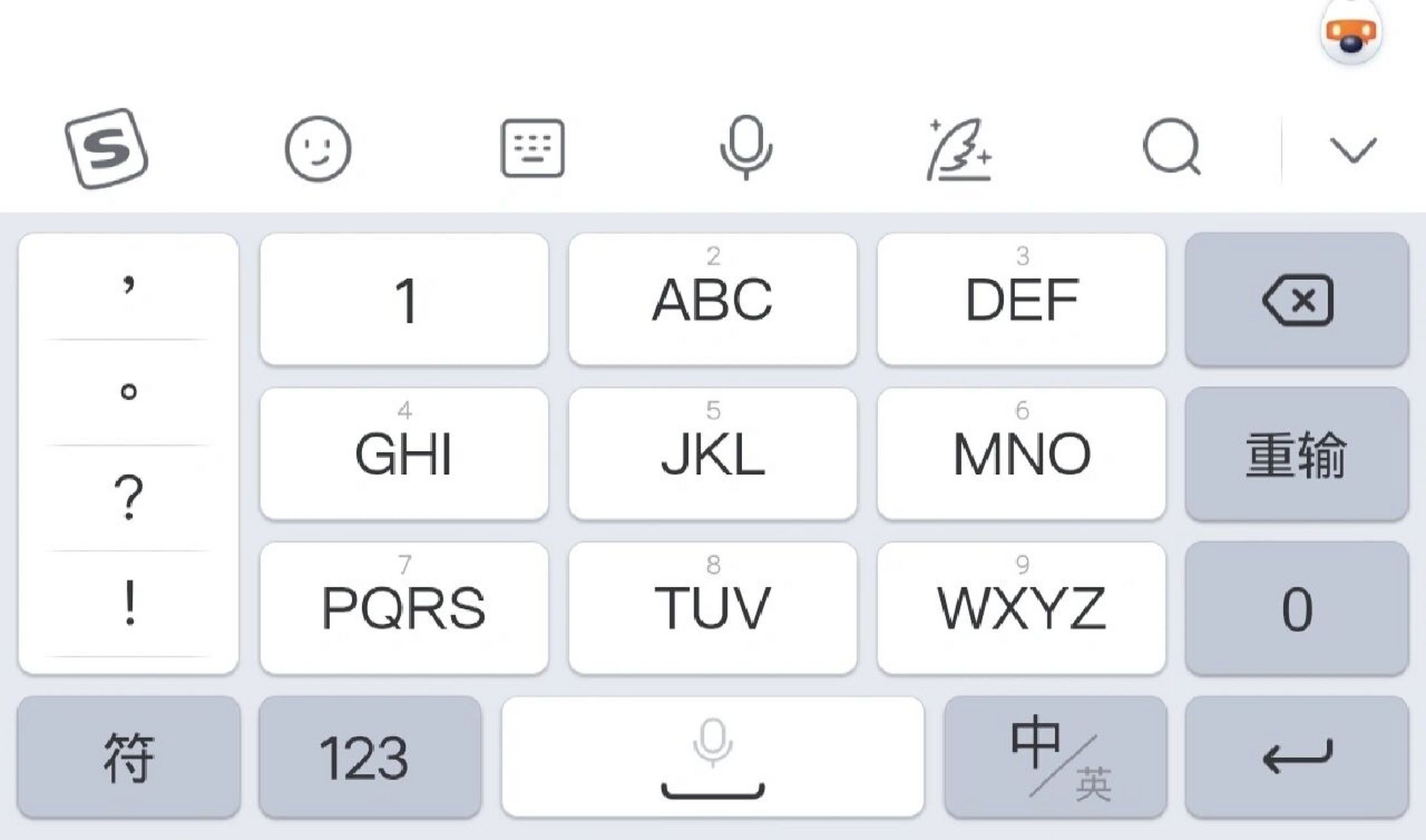Viewport: 1426px width, 840px height.
Task: Open the keyboard layout switcher
Action: (x=532, y=149)
